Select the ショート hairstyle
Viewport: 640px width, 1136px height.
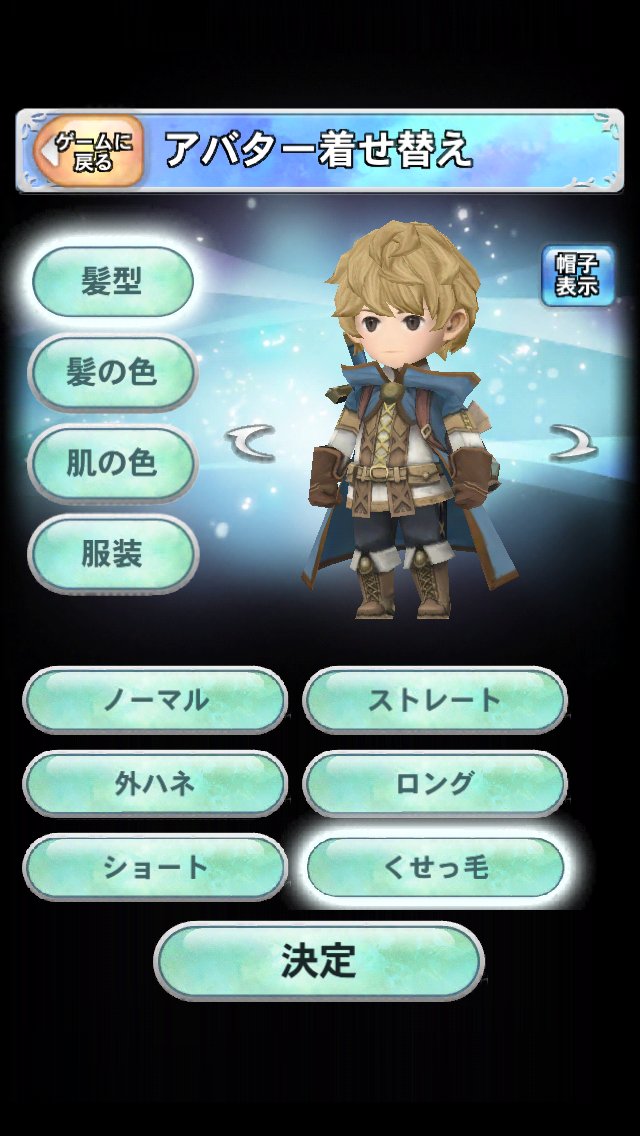(155, 867)
